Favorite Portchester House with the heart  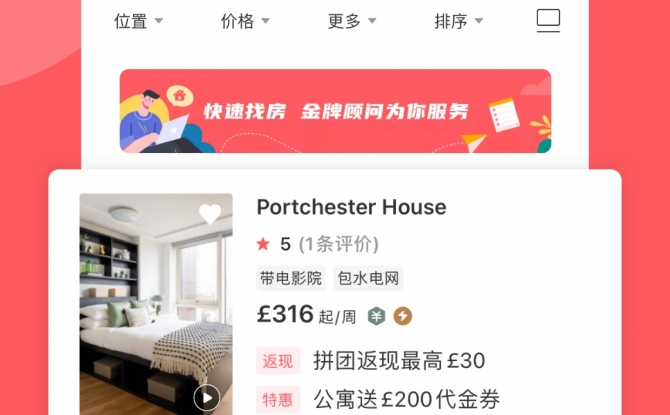[x=209, y=214]
